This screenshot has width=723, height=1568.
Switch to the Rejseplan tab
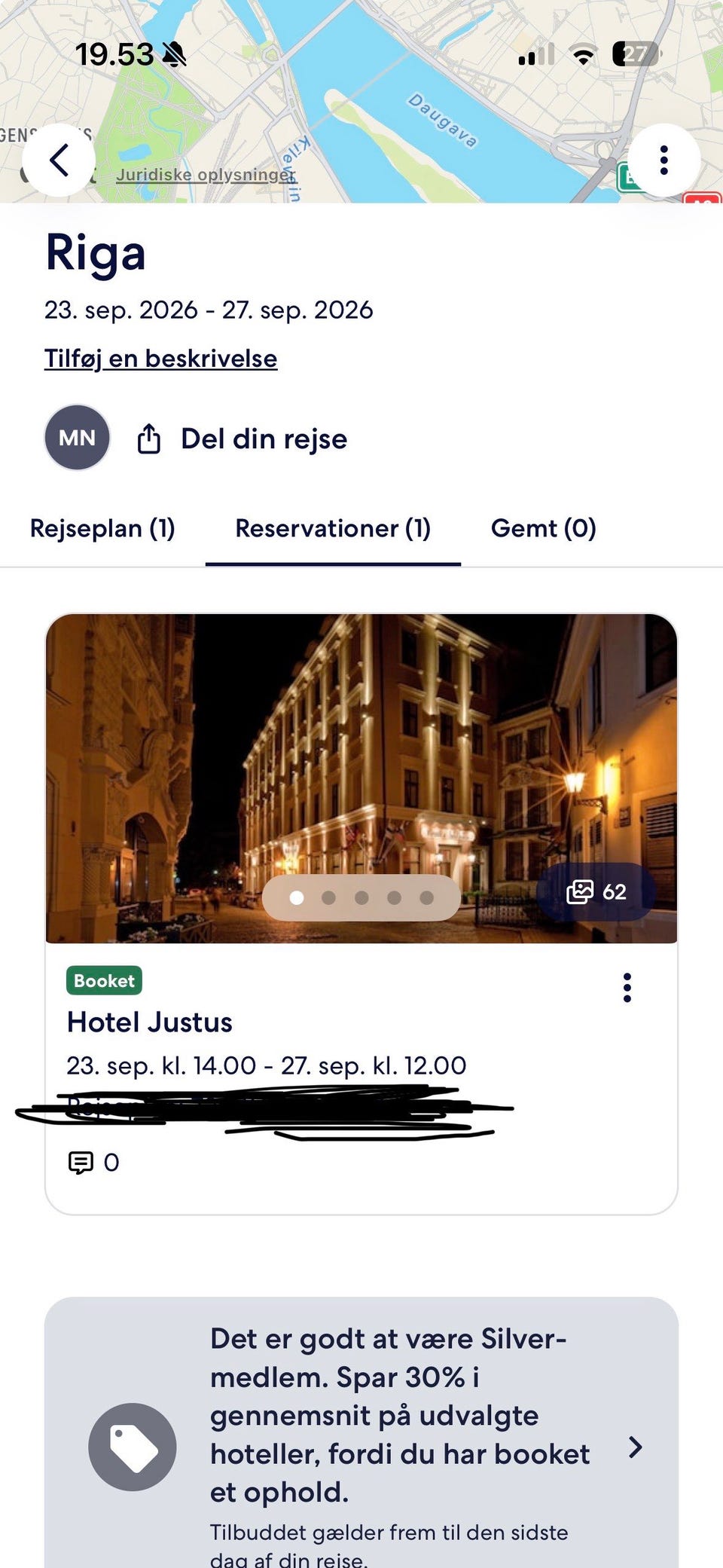tap(102, 528)
